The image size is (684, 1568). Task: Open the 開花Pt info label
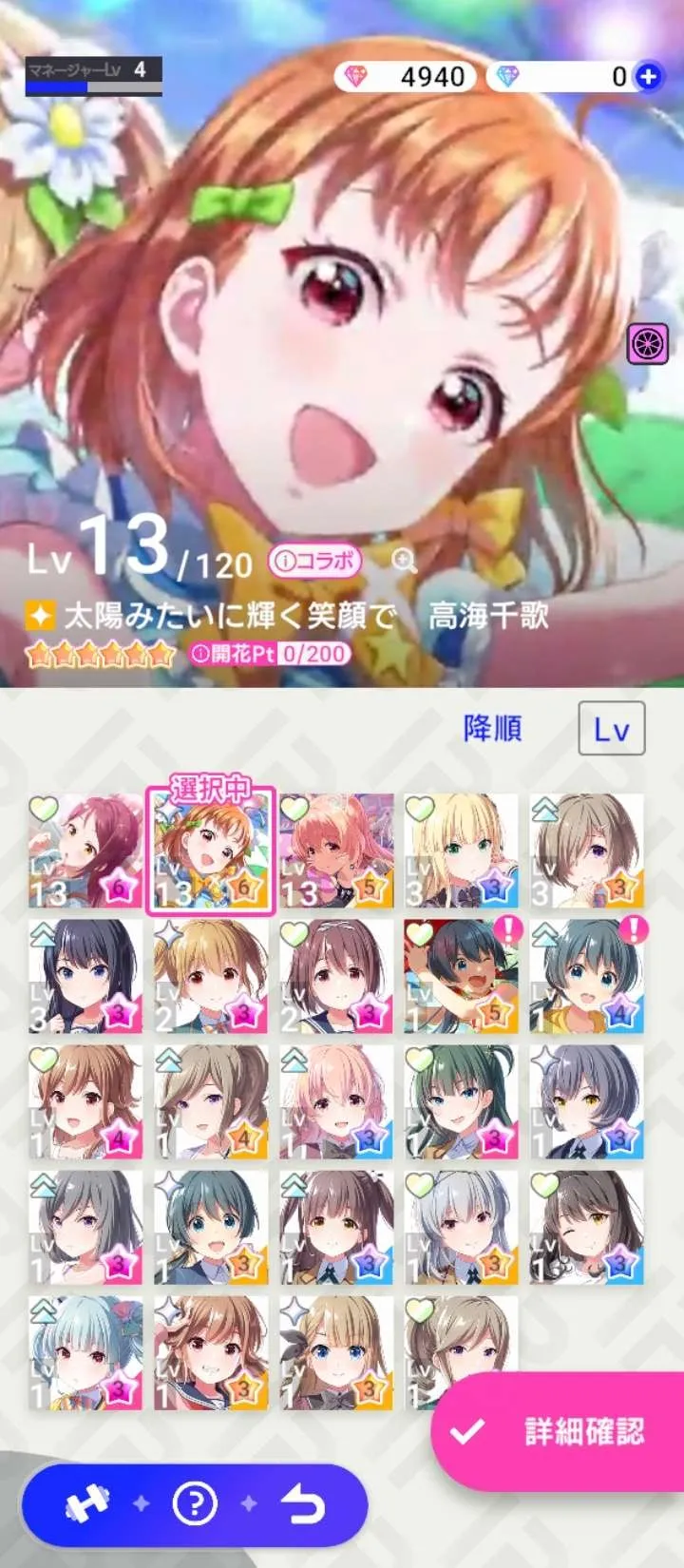269,654
